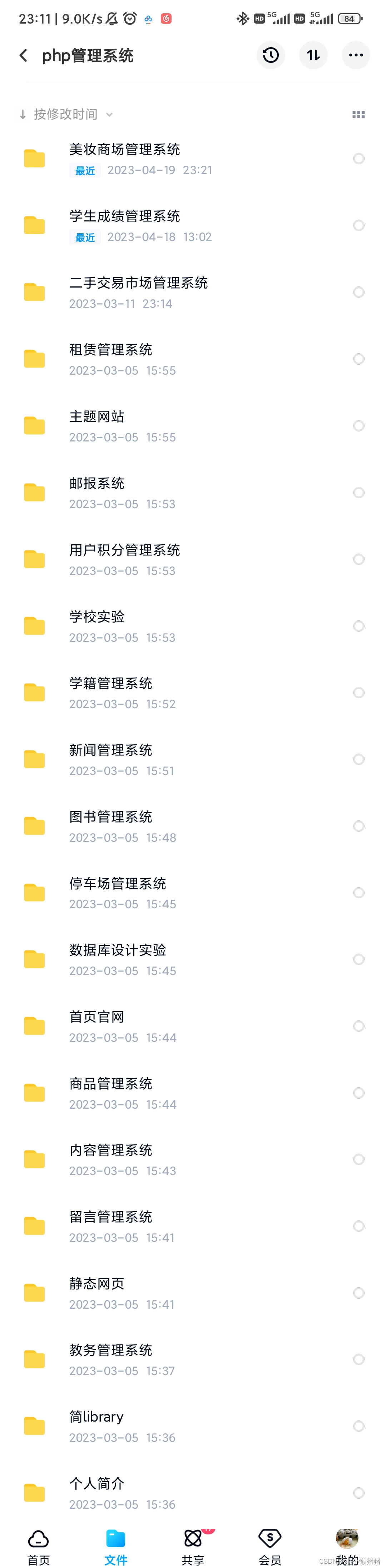386x1568 pixels.
Task: Open the 我的 profile tab
Action: pyautogui.click(x=347, y=1546)
